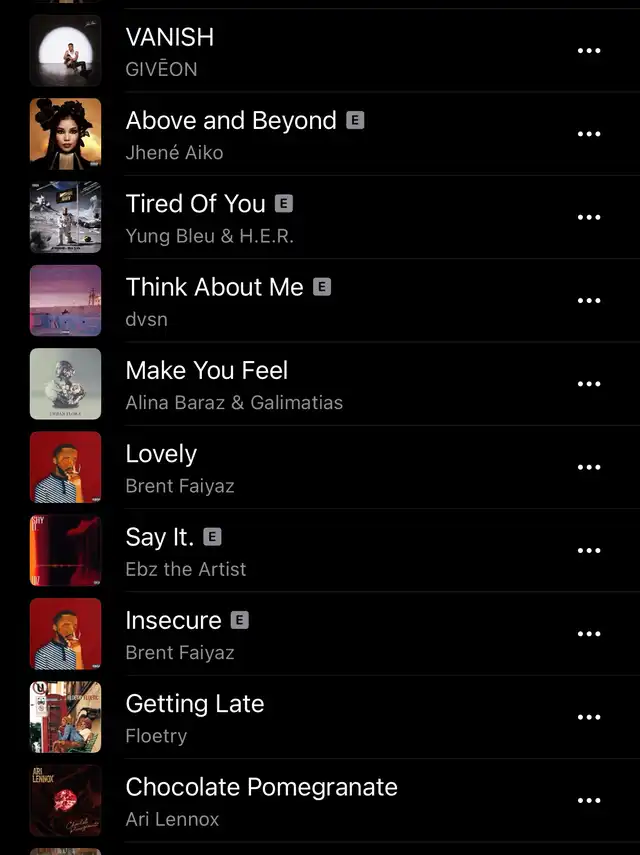Open more options for Think About Me
The height and width of the screenshot is (855, 640).
pyautogui.click(x=589, y=300)
